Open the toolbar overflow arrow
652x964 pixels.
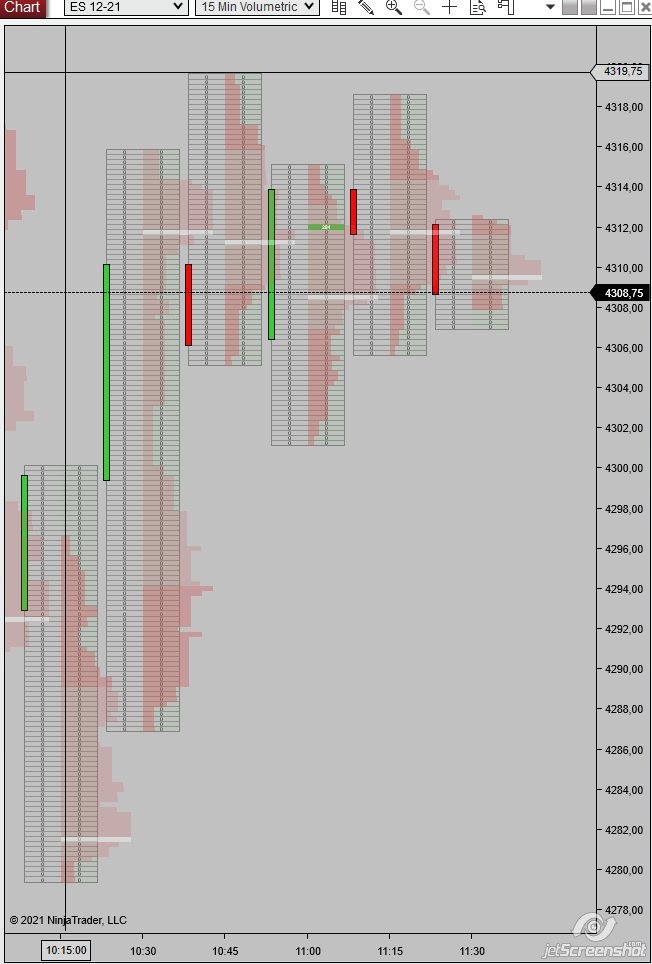550,7
